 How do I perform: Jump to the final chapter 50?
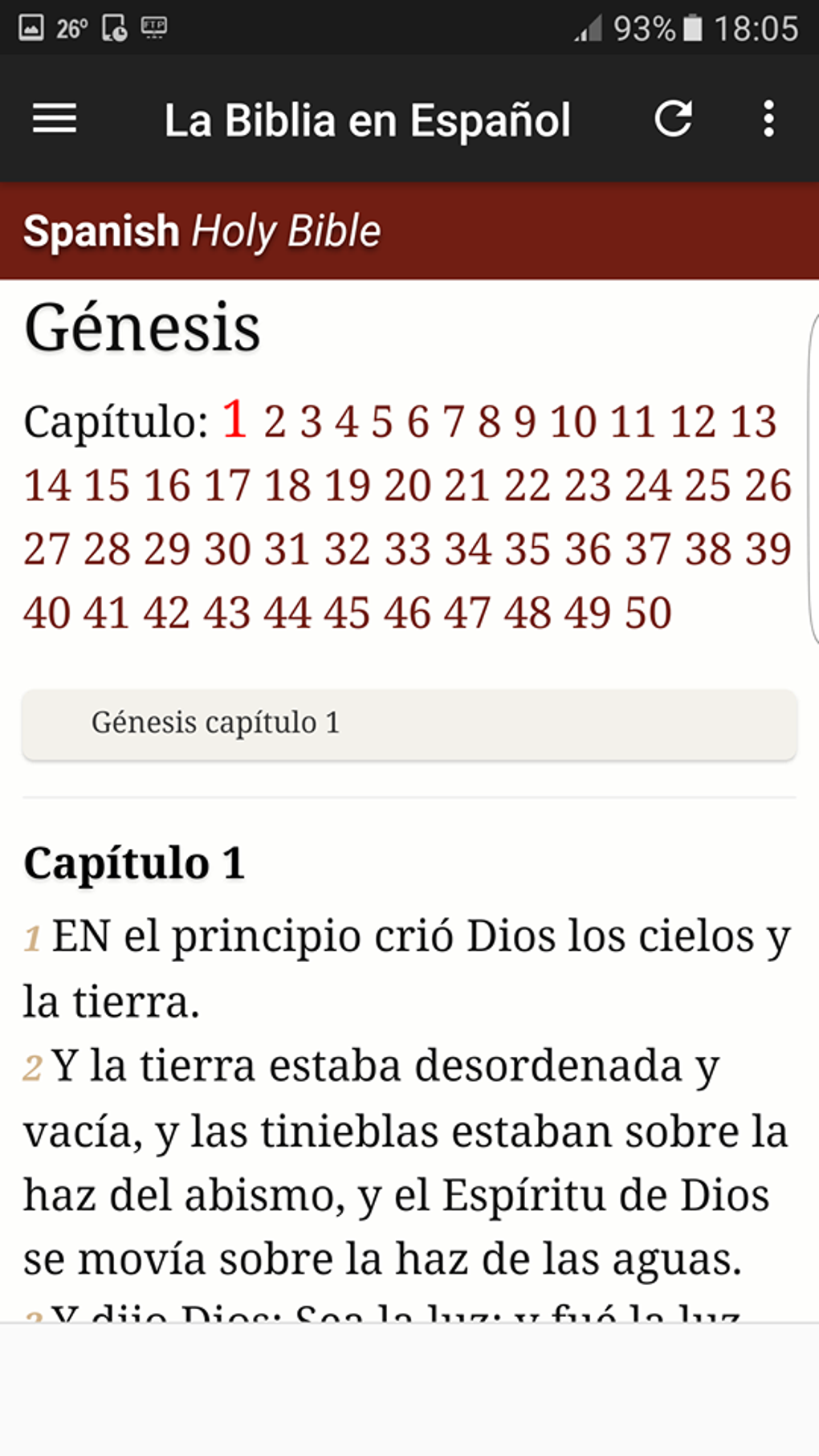(x=648, y=614)
